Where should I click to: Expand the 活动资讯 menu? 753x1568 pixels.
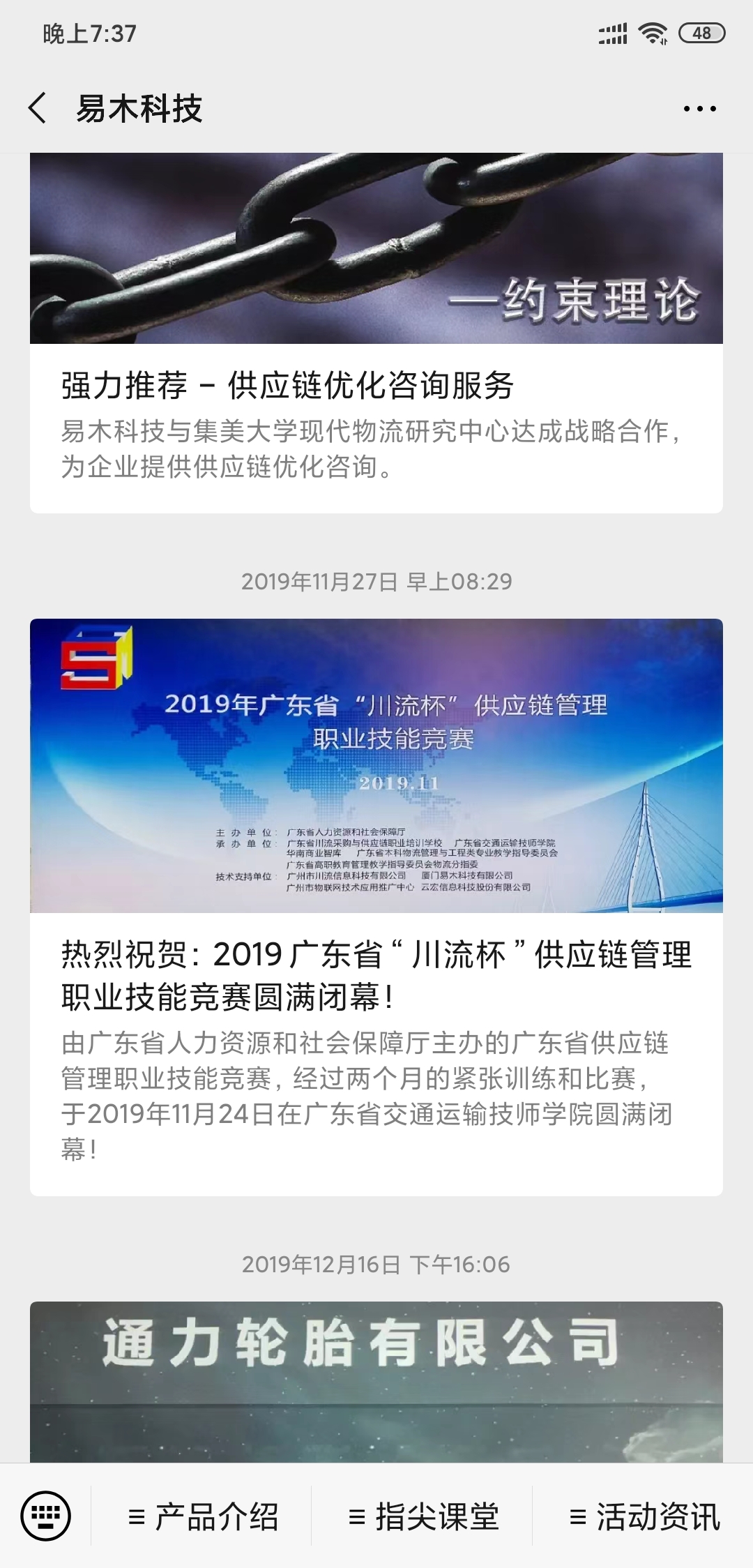tap(644, 1517)
